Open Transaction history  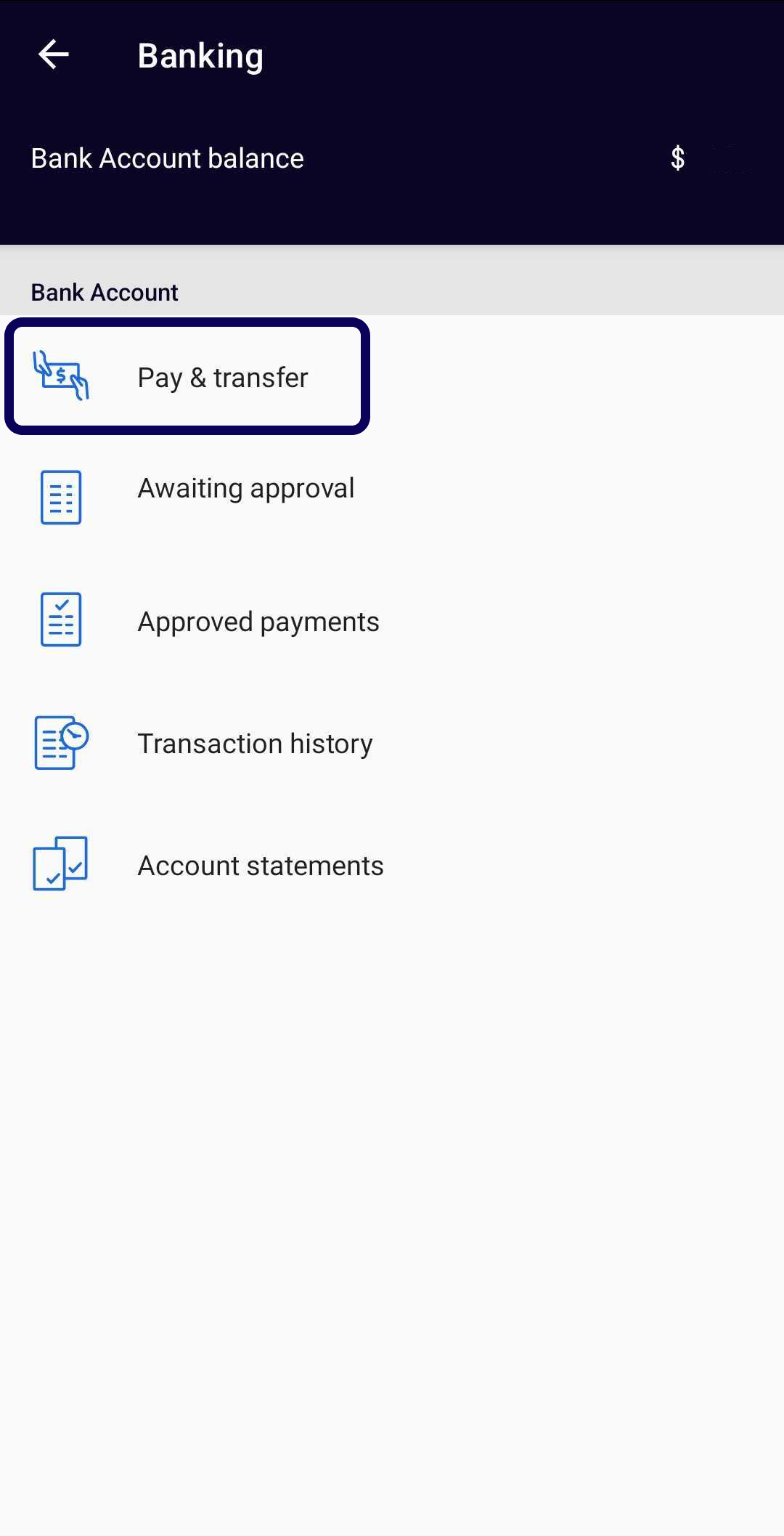coord(255,742)
